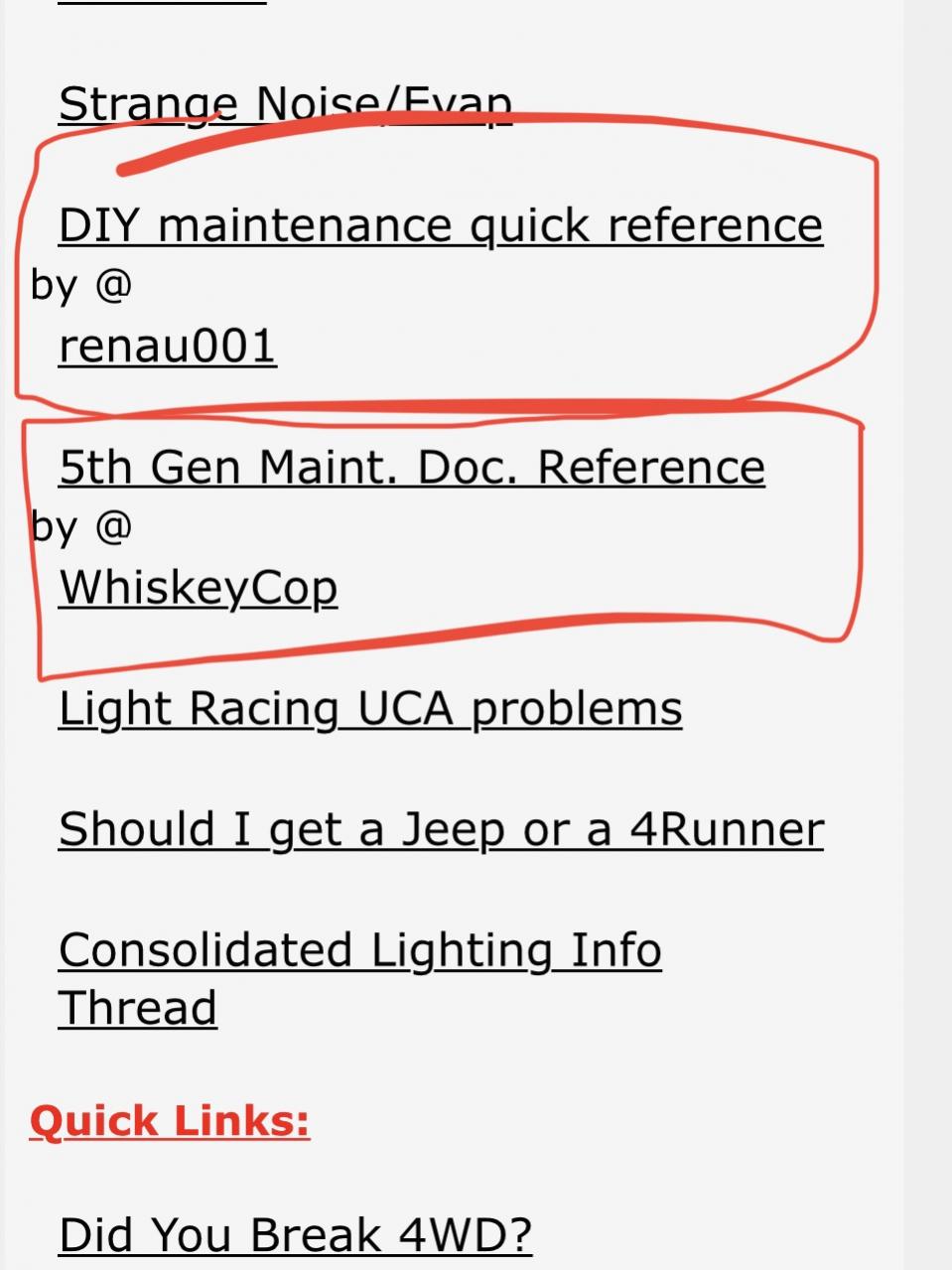Tap the Quick Links heading link
Image resolution: width=952 pixels, height=1270 pixels.
click(170, 1122)
